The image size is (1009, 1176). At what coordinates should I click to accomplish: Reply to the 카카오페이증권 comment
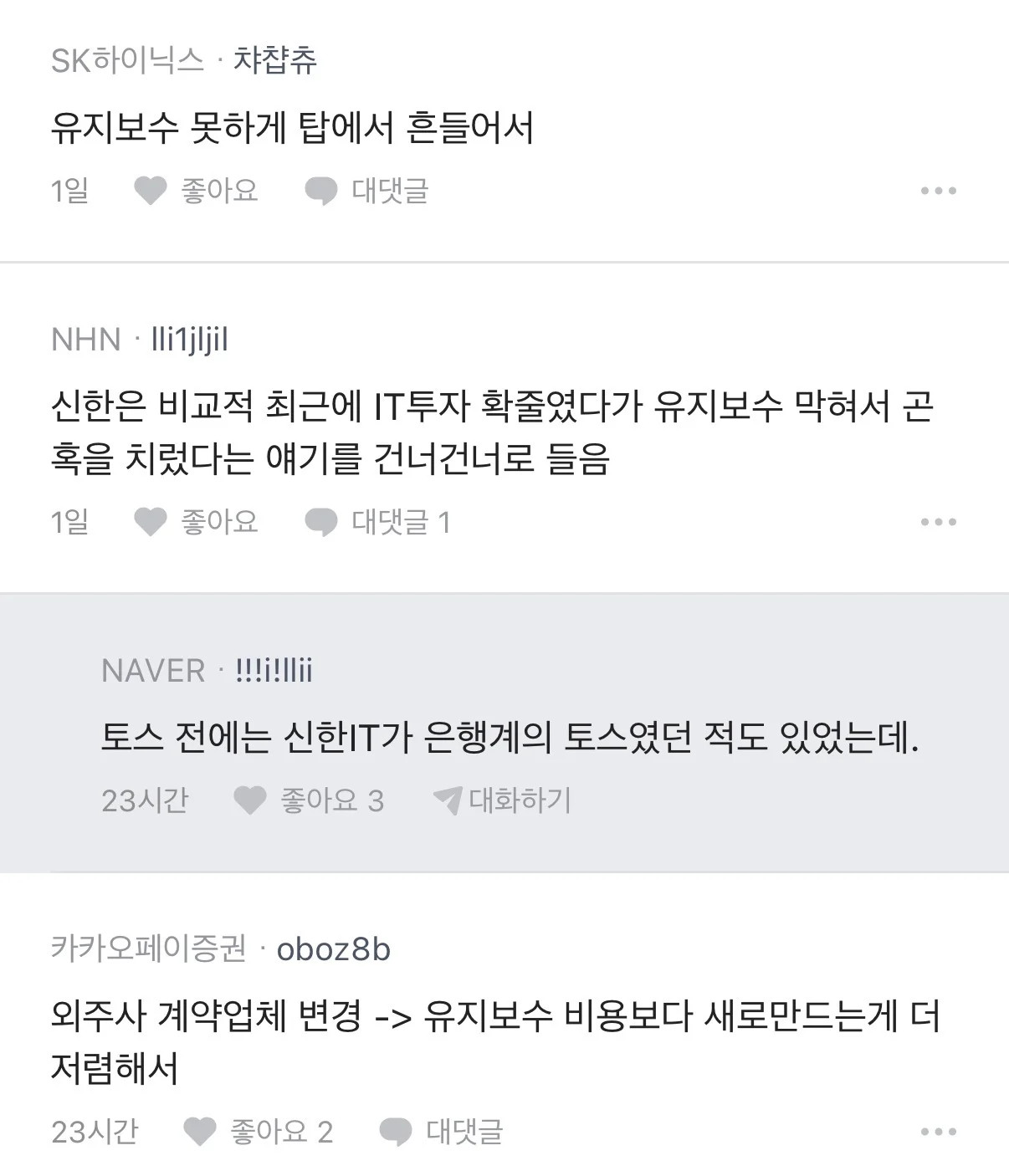pyautogui.click(x=441, y=1132)
